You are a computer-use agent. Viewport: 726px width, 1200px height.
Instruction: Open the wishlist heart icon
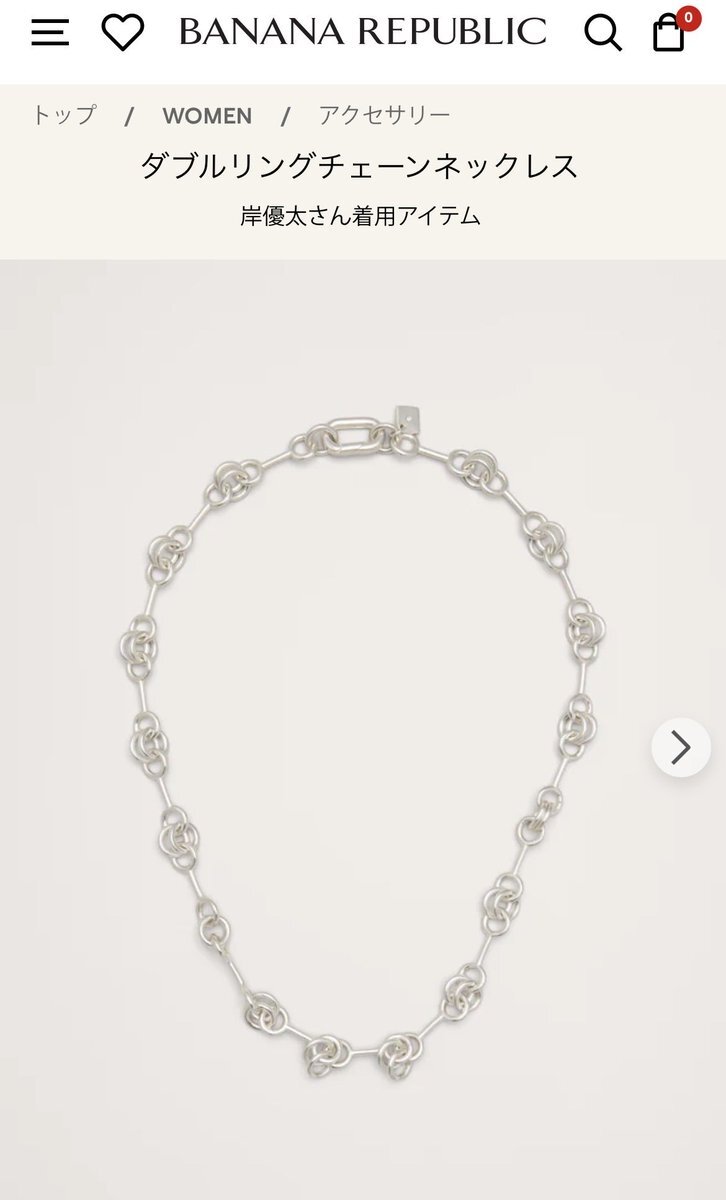click(x=123, y=33)
